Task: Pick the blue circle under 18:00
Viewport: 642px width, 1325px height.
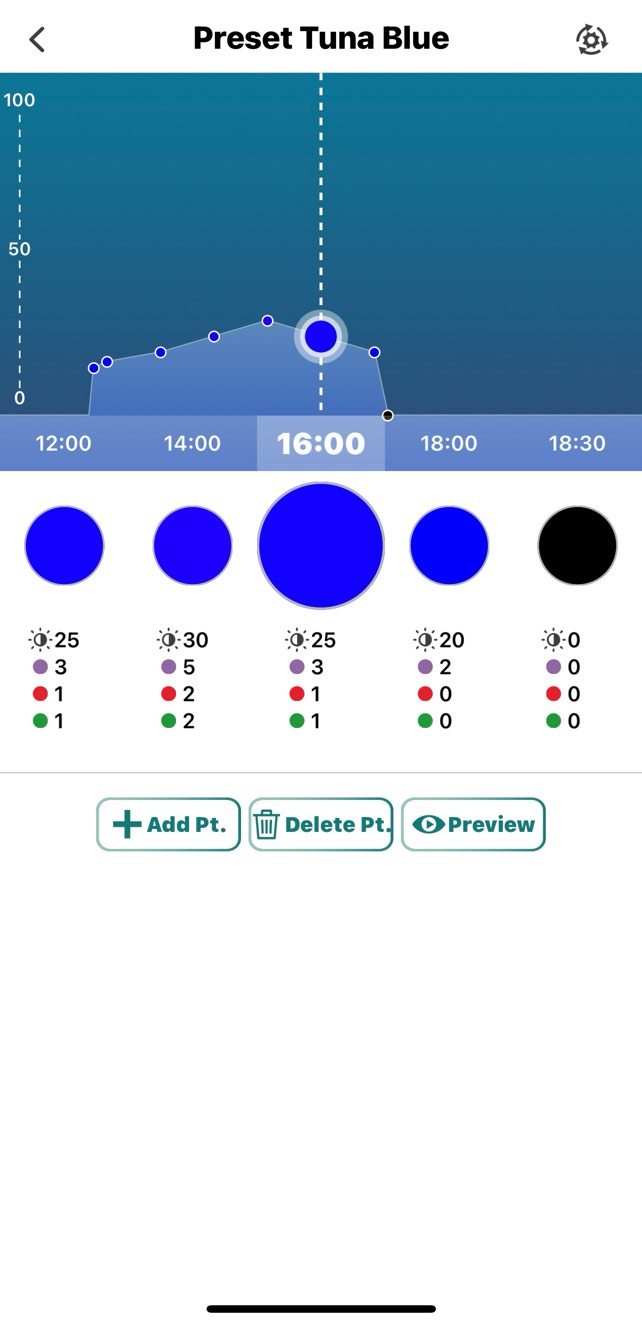Action: pos(449,546)
